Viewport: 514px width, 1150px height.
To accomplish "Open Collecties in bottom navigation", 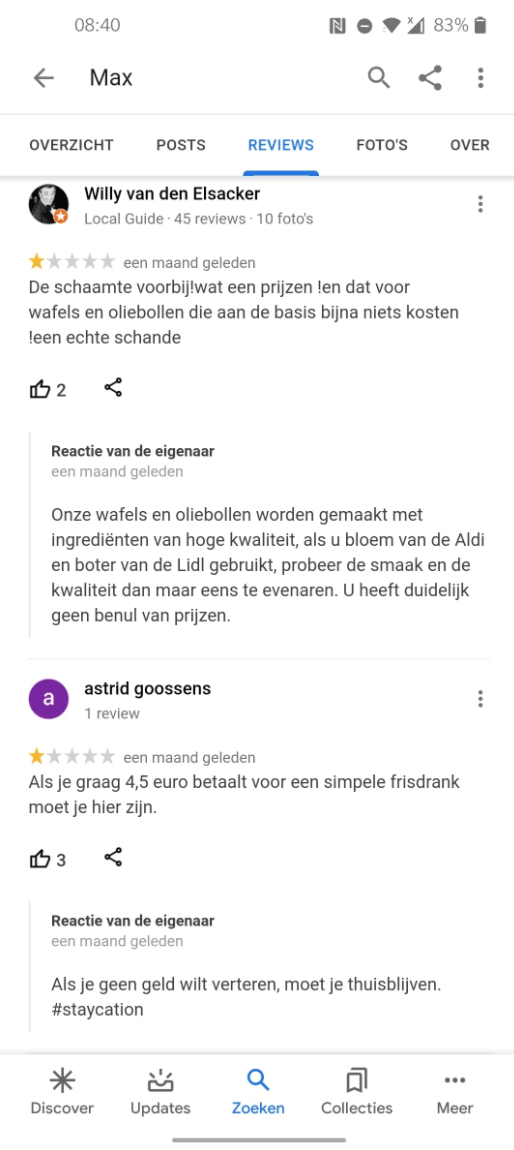I will tap(357, 1092).
